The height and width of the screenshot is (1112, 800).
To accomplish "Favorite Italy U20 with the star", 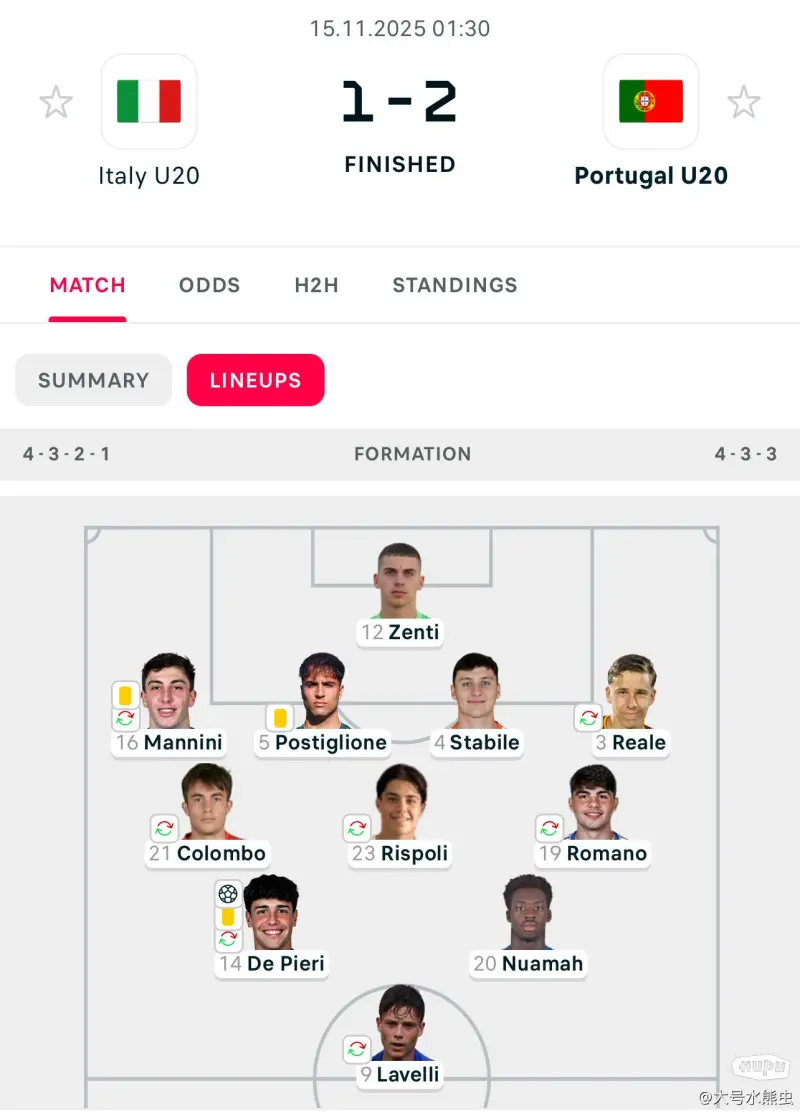I will (56, 102).
